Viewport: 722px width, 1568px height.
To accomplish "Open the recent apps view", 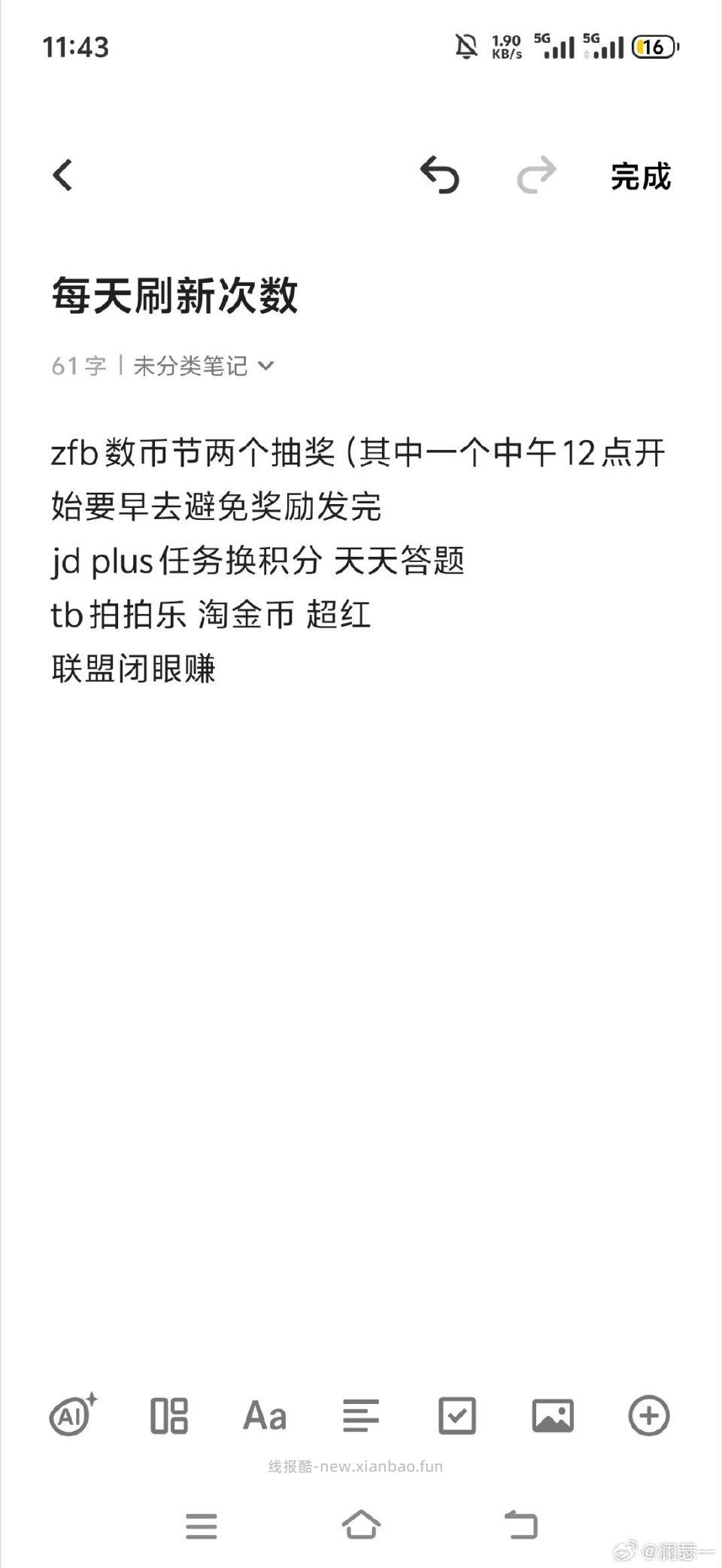I will (x=202, y=1525).
